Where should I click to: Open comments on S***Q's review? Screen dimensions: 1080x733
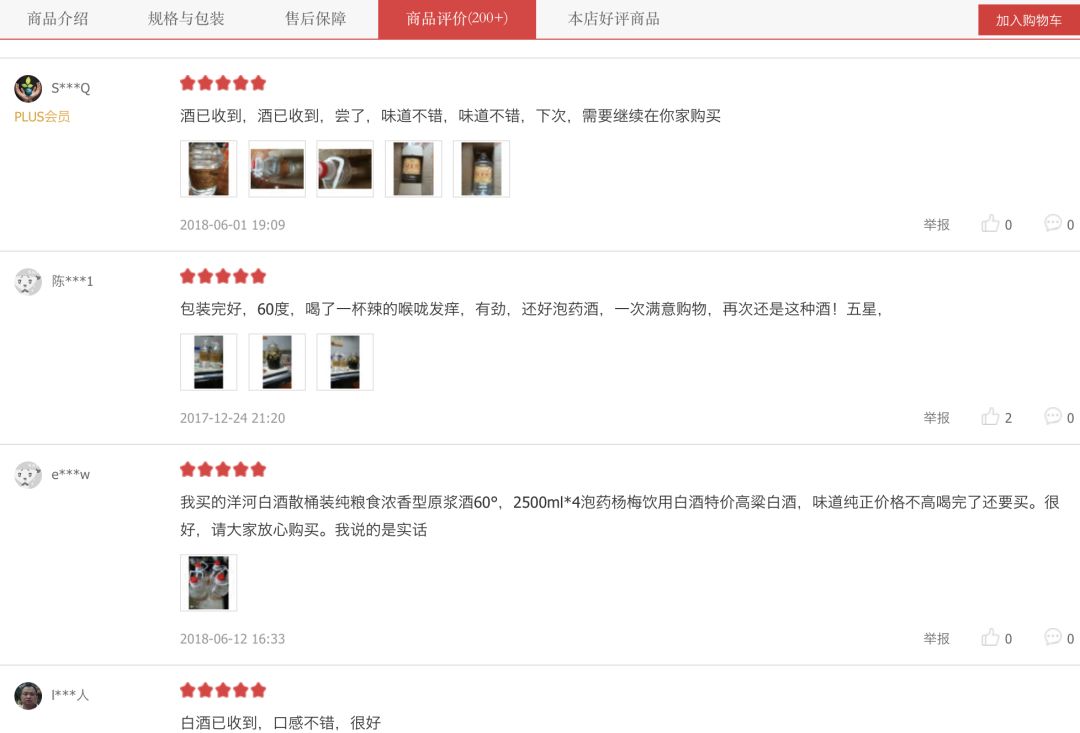1053,224
